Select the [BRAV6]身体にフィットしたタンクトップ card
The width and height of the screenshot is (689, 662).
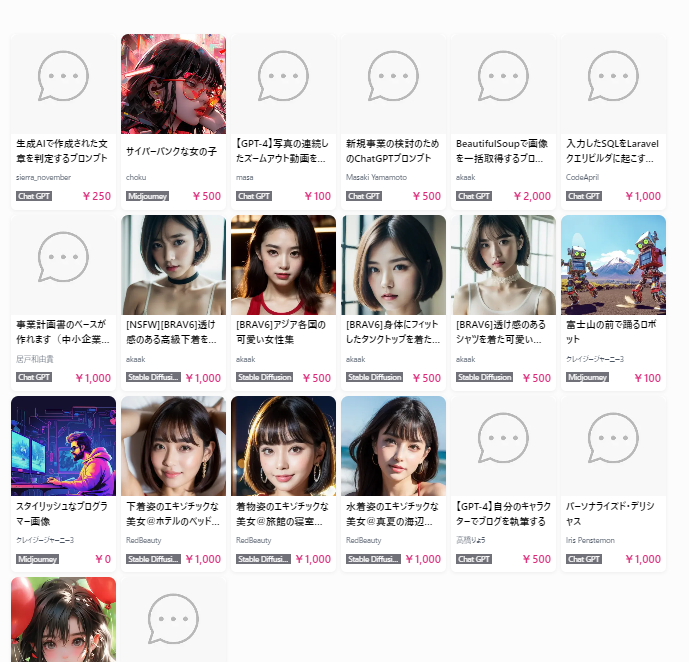tap(393, 331)
